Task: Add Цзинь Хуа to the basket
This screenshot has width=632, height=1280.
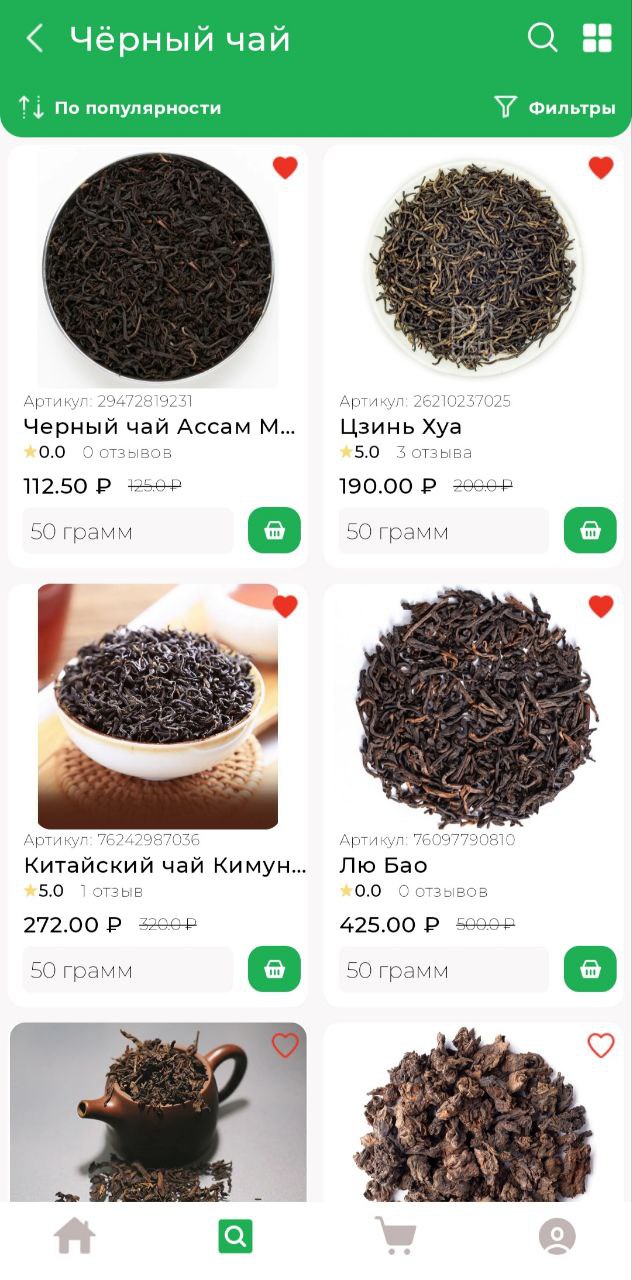Action: click(x=590, y=531)
